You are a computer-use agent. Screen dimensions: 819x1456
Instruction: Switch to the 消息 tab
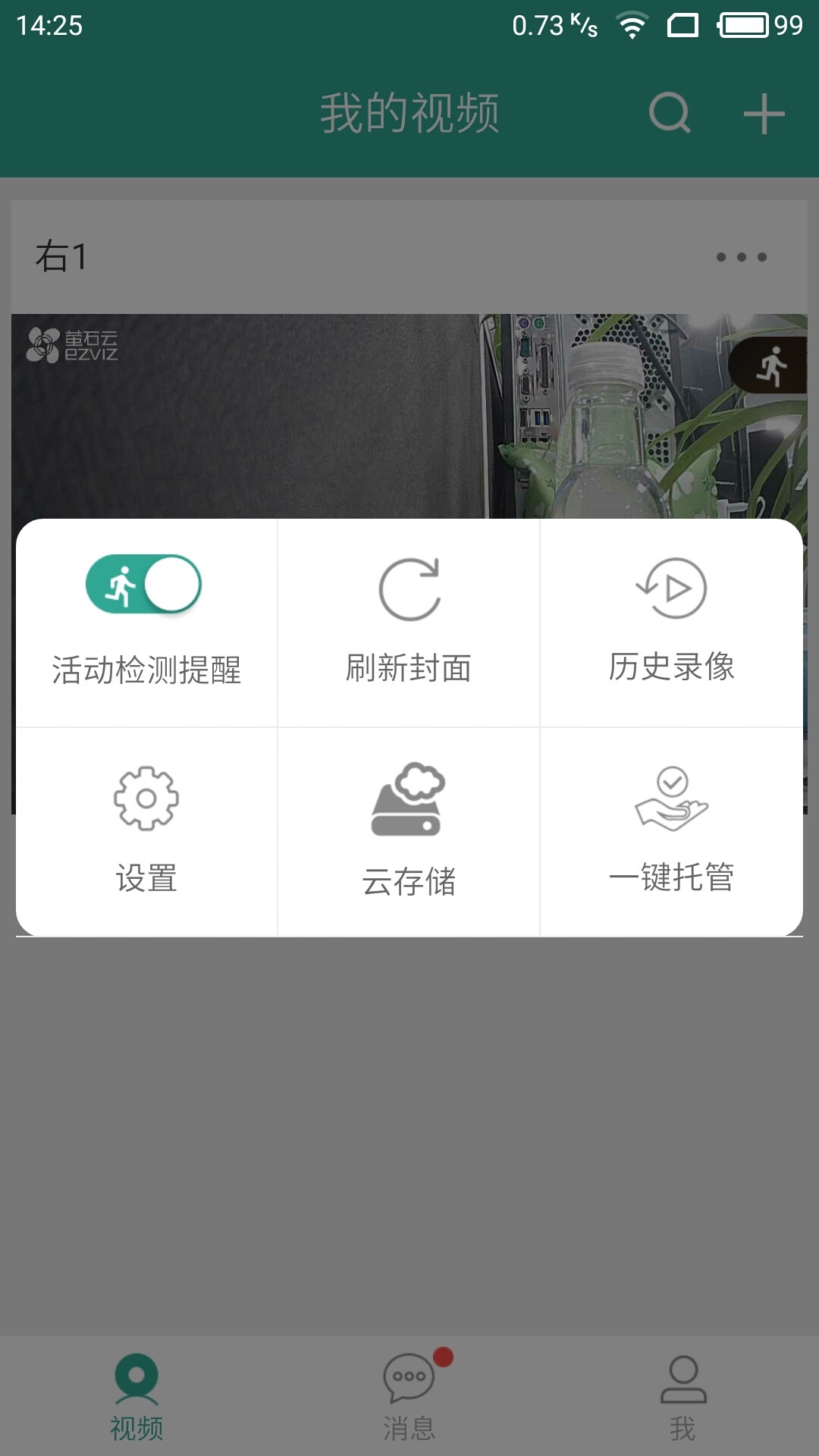(409, 1395)
